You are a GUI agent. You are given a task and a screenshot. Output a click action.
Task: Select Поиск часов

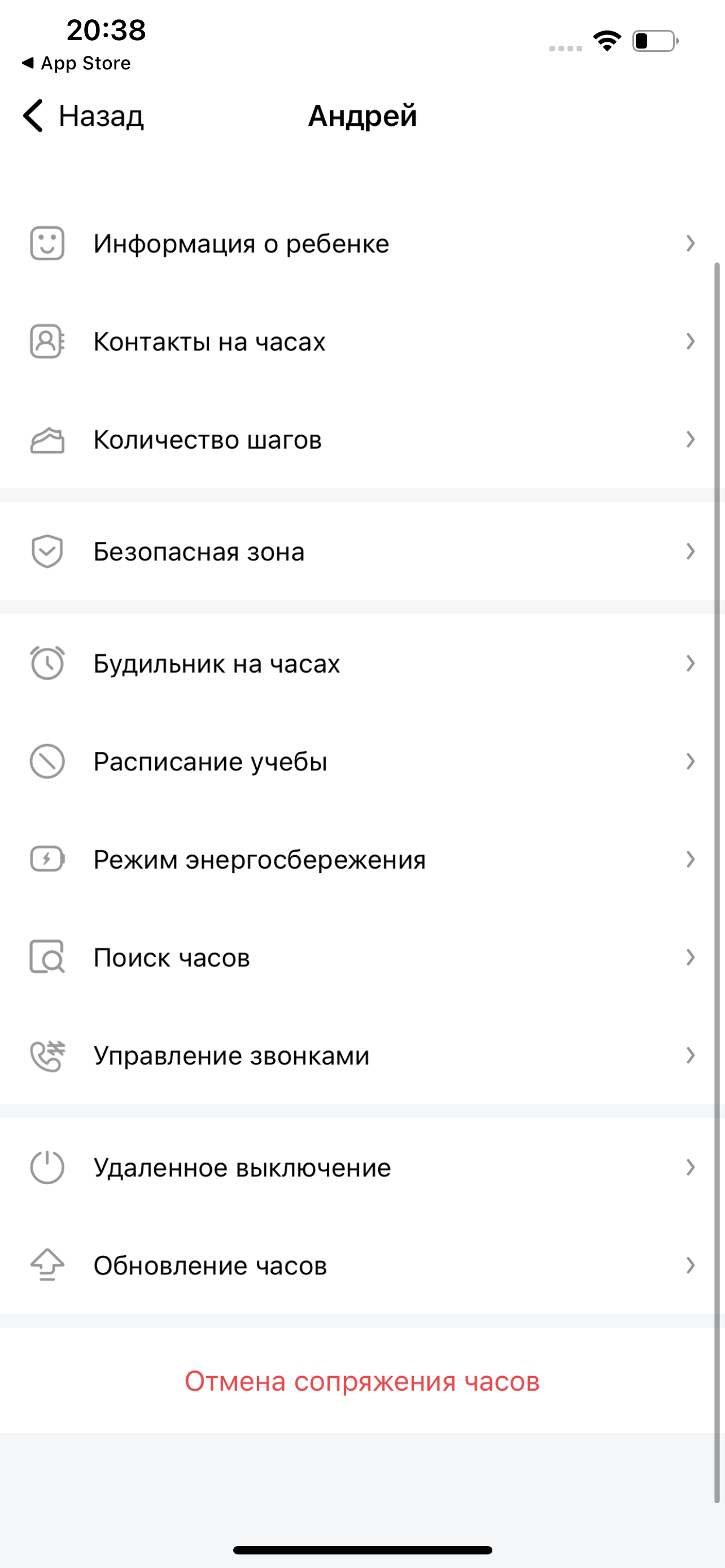click(x=362, y=957)
